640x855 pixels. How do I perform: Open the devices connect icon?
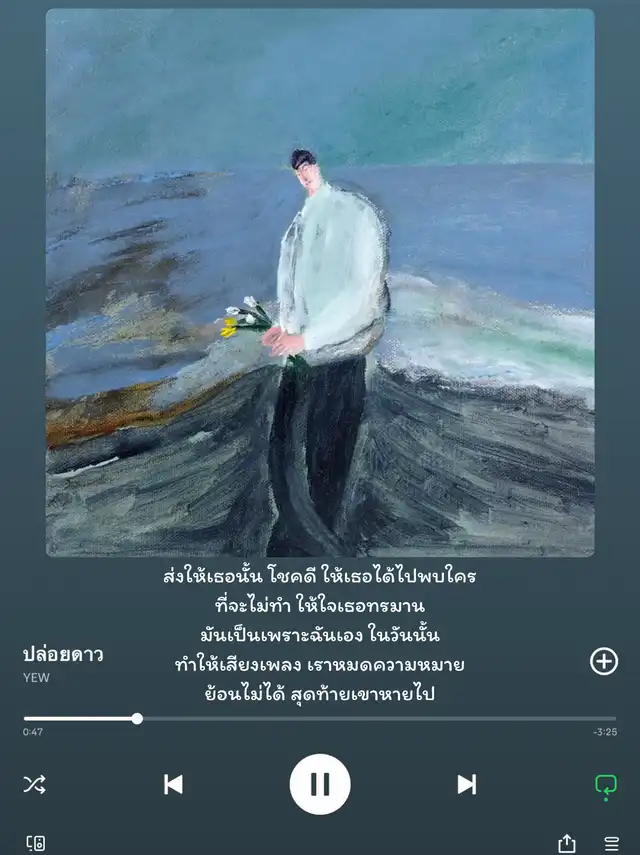[x=35, y=843]
